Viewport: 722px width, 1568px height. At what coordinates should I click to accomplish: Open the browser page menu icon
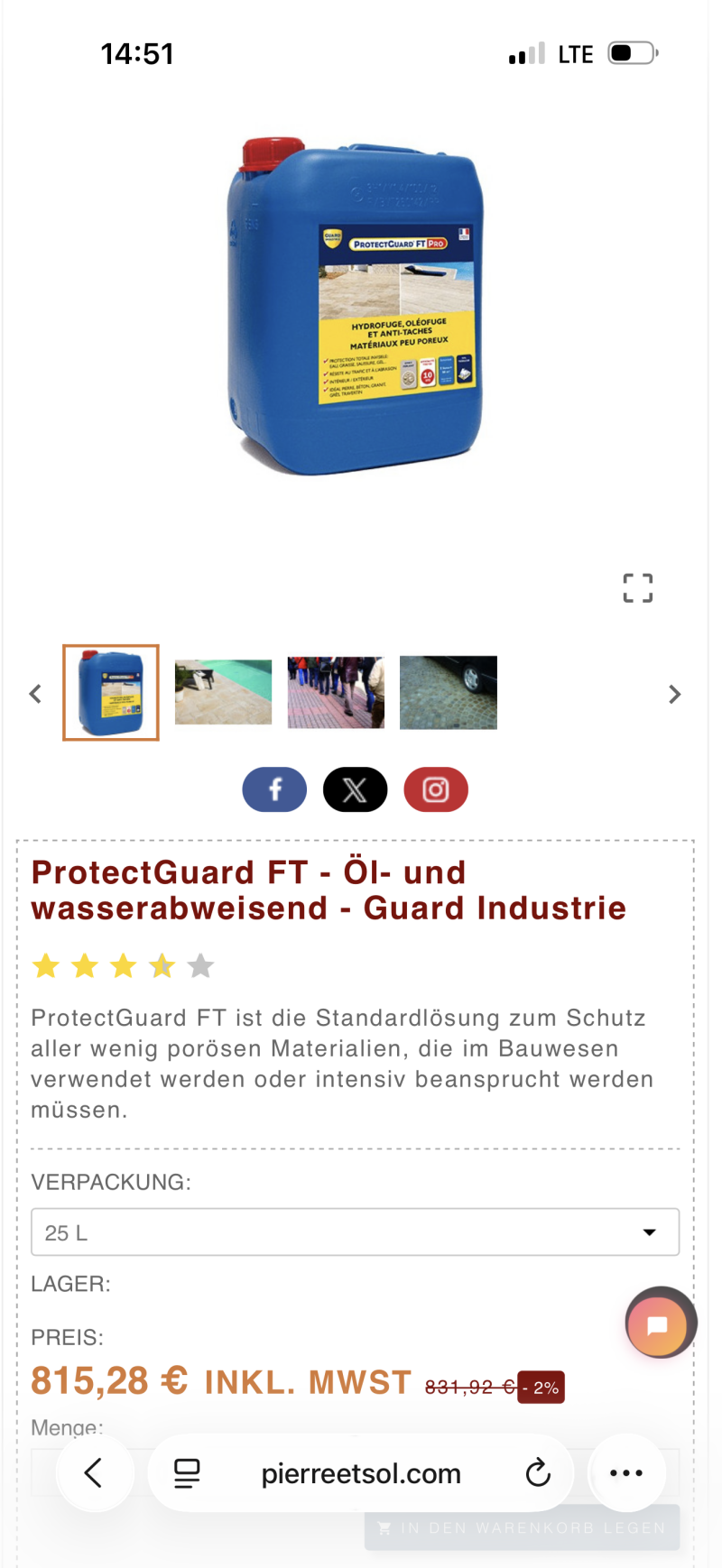click(x=187, y=1473)
